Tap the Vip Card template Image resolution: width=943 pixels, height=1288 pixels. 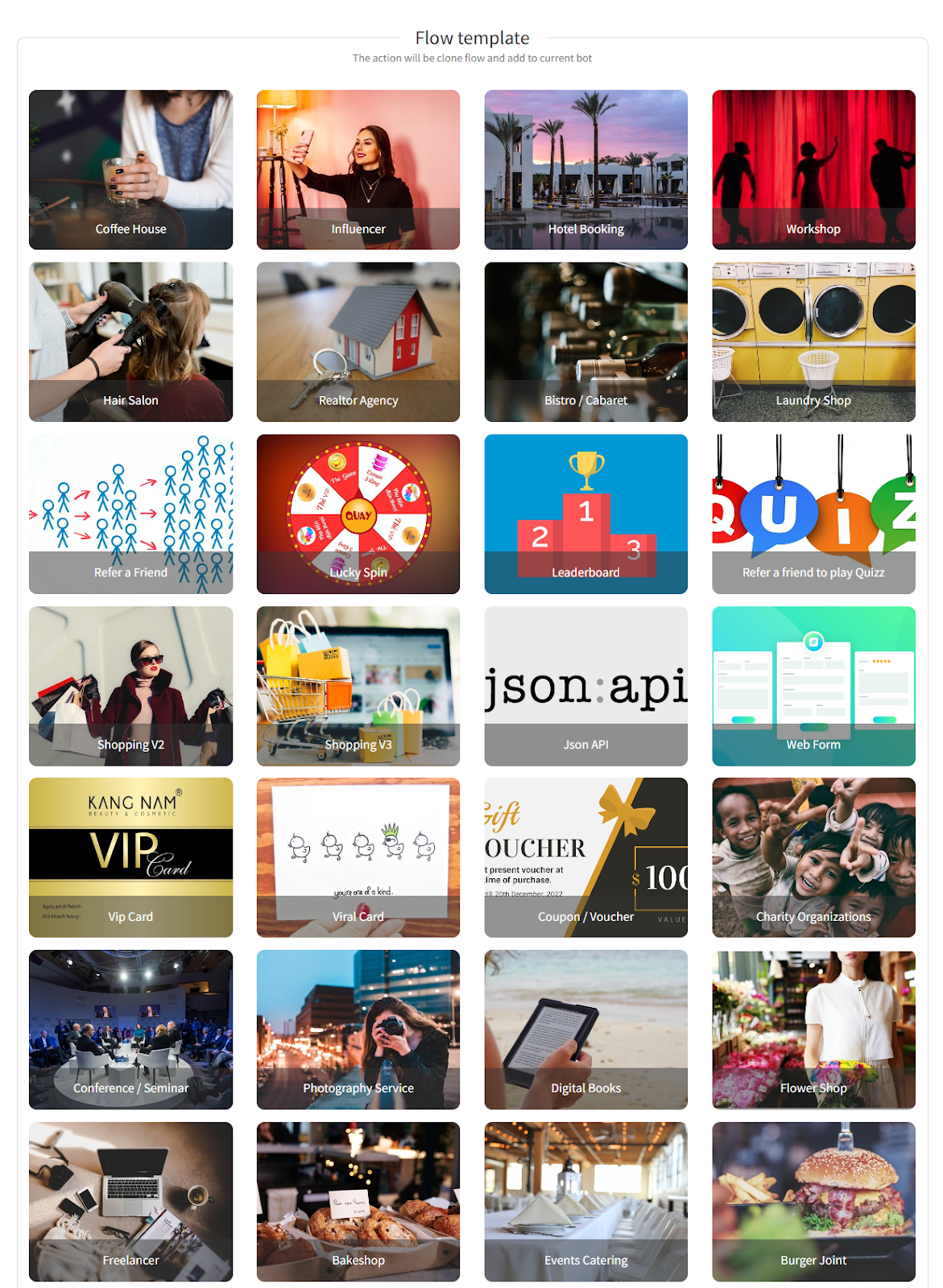130,857
